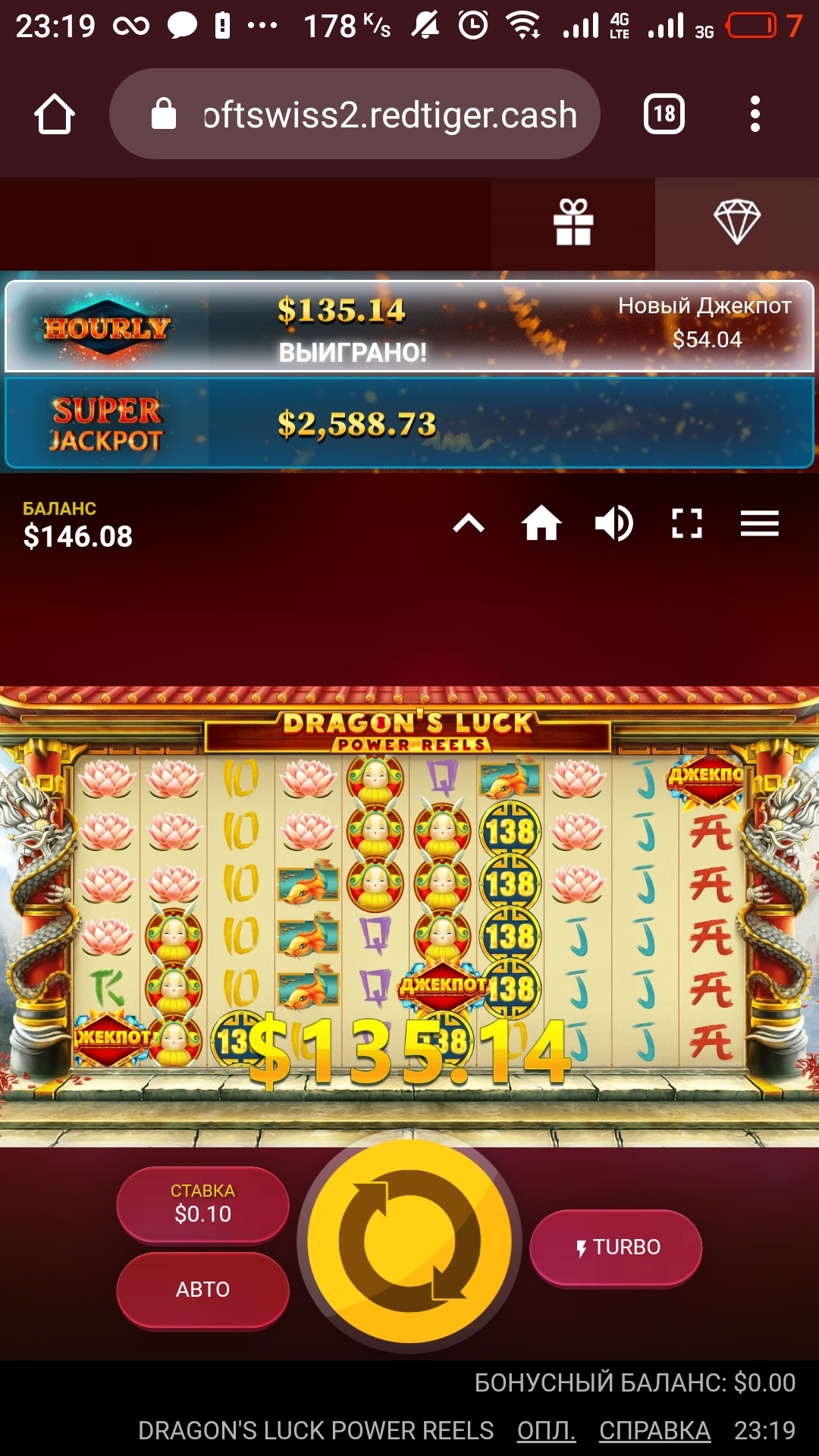Image resolution: width=819 pixels, height=1456 pixels.
Task: Tap the browser home button
Action: [x=55, y=115]
